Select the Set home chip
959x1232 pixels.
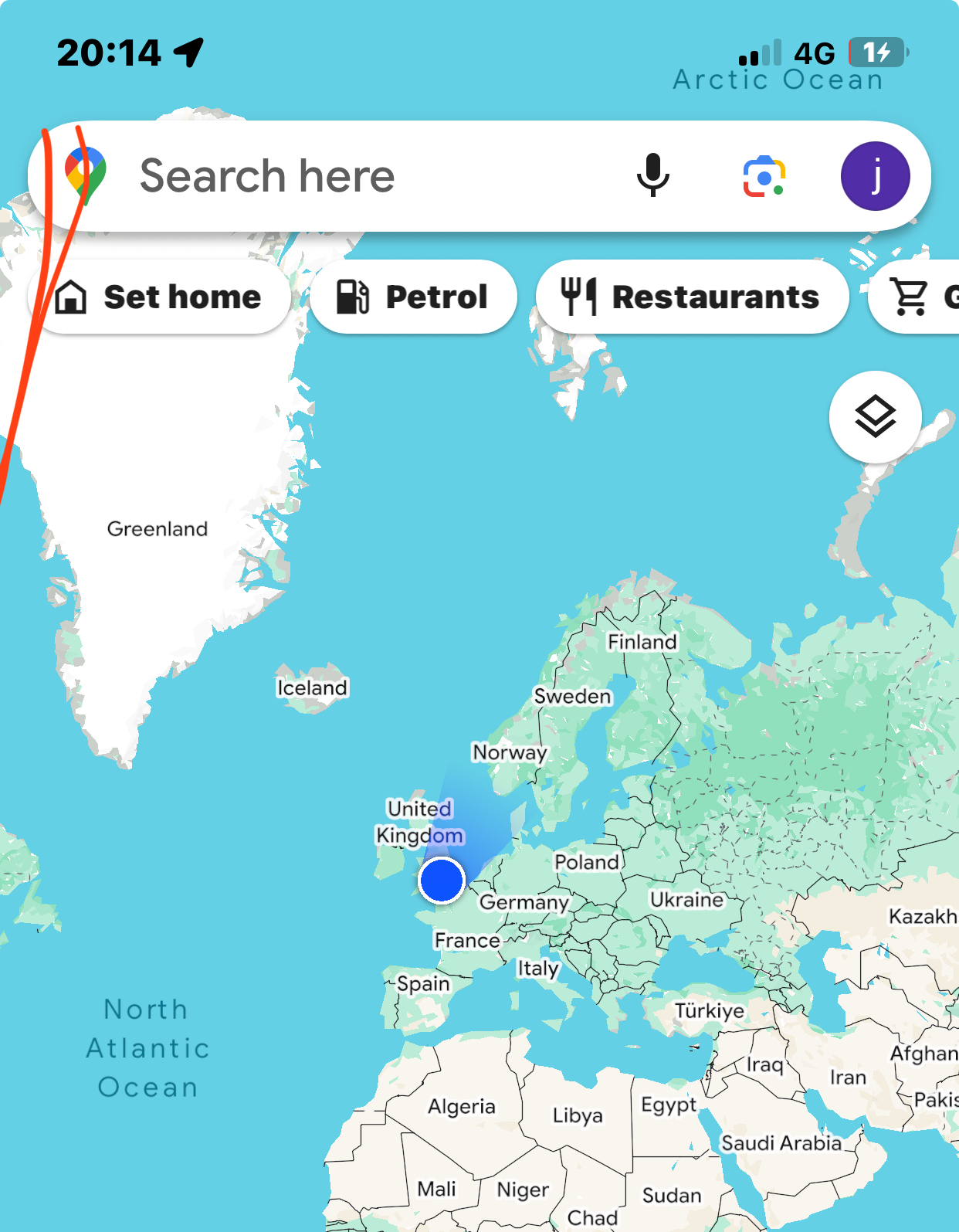point(160,297)
